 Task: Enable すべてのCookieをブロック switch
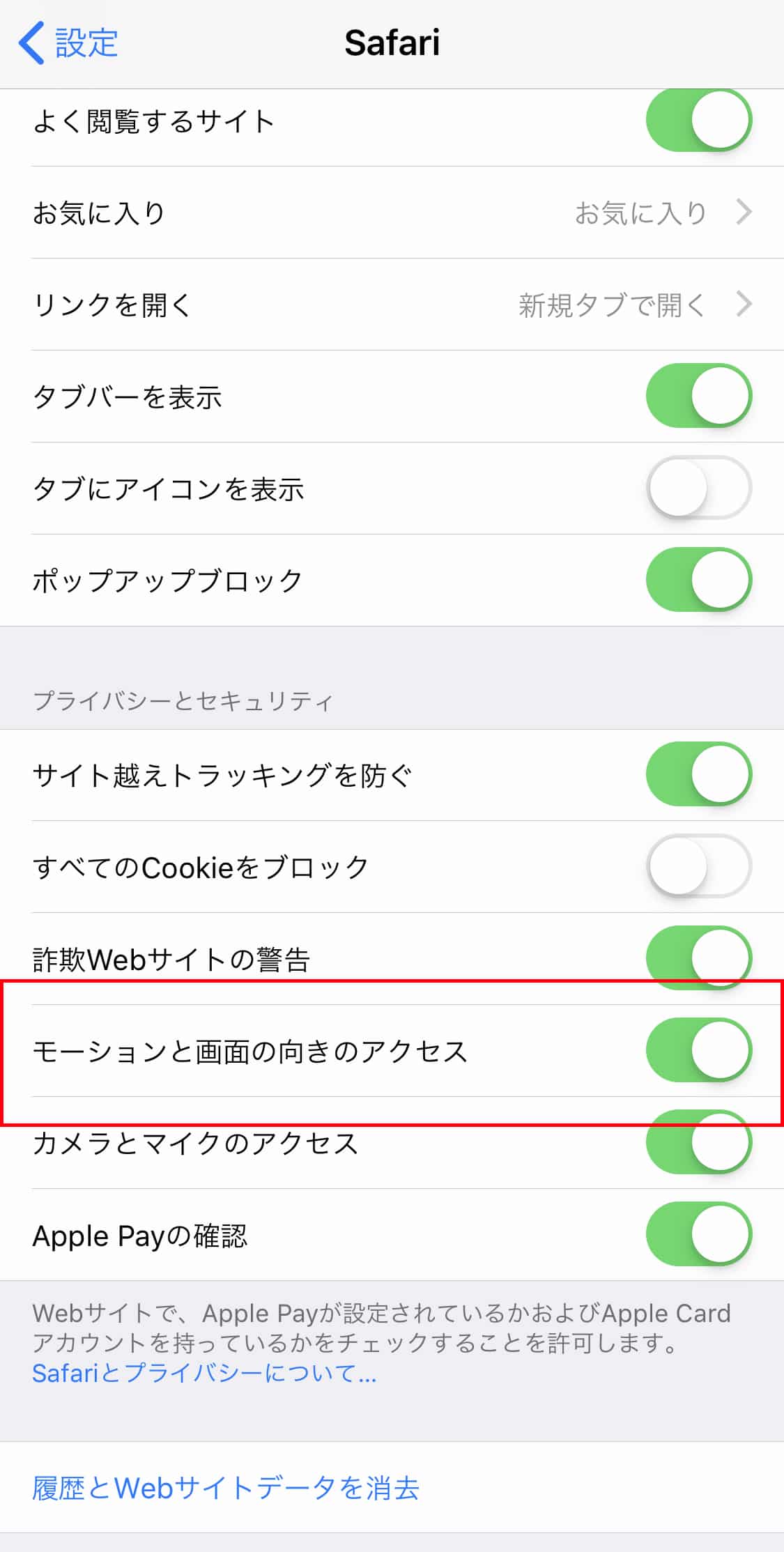698,866
